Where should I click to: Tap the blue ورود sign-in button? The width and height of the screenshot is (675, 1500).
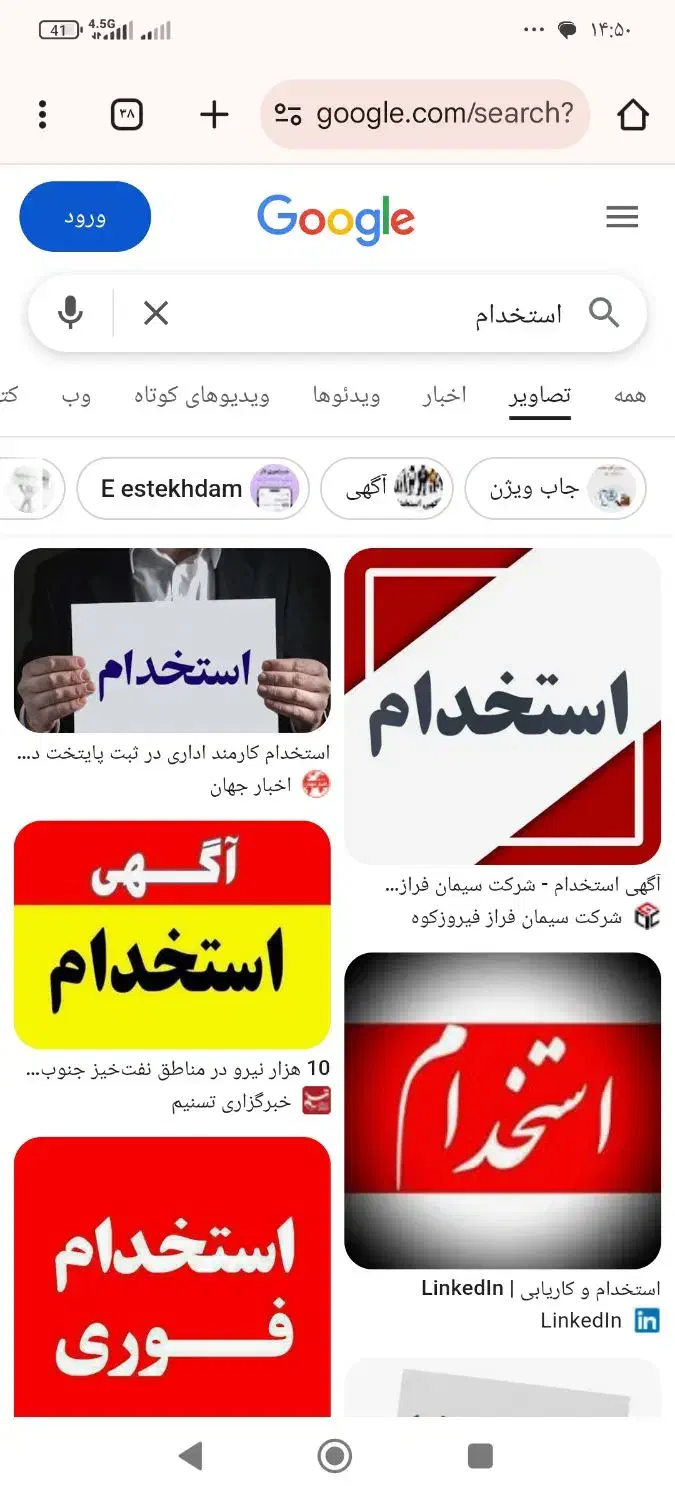(x=85, y=217)
